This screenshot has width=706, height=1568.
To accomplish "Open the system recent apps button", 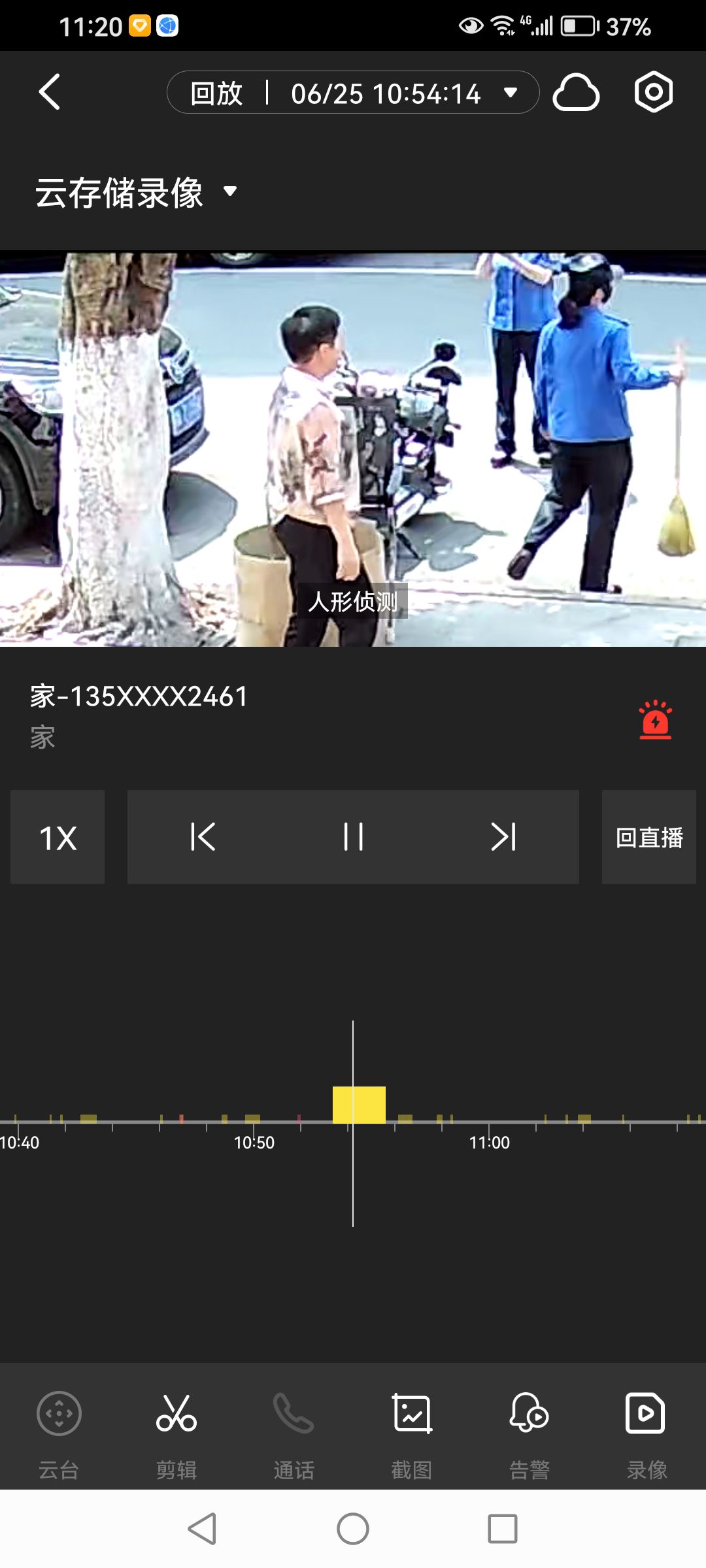I will (502, 1529).
